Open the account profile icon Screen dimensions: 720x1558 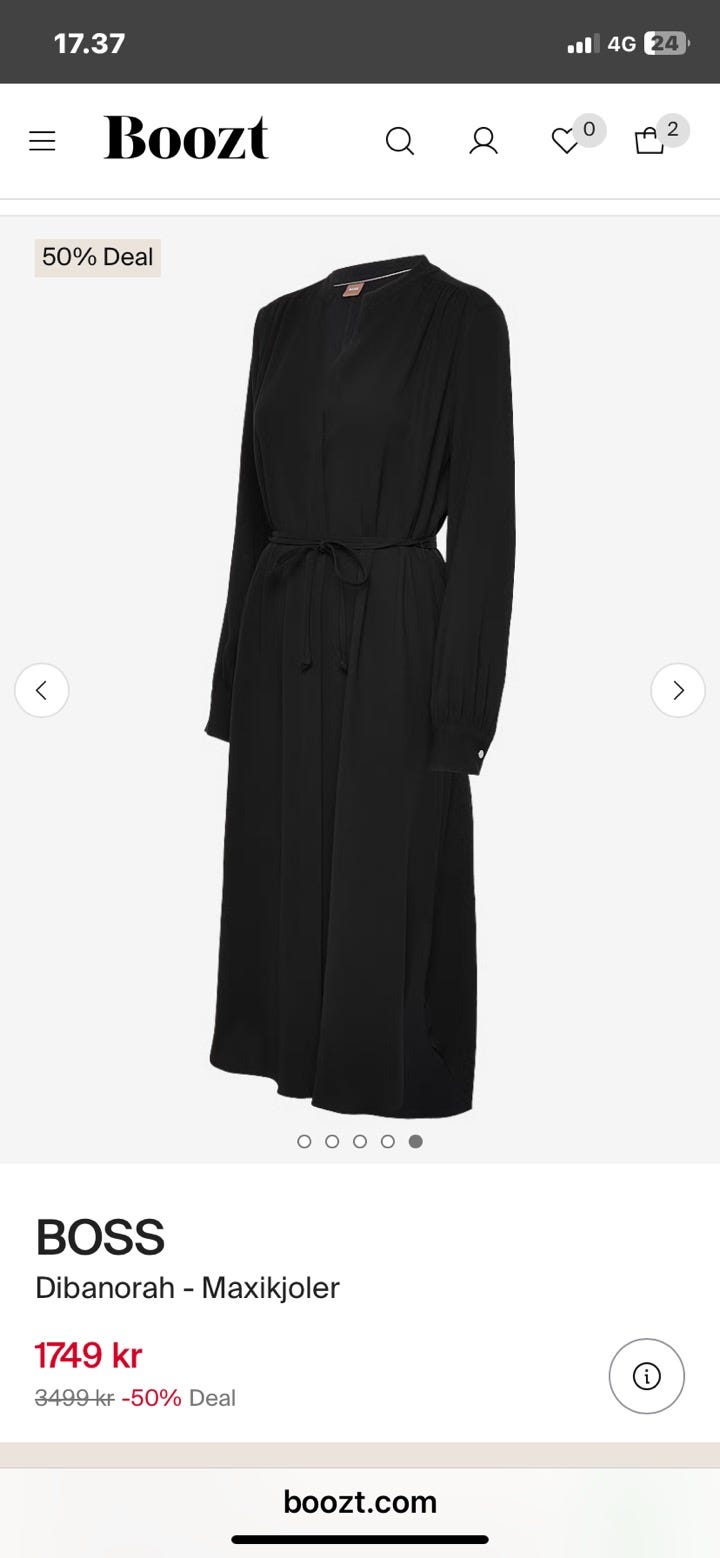pos(483,141)
